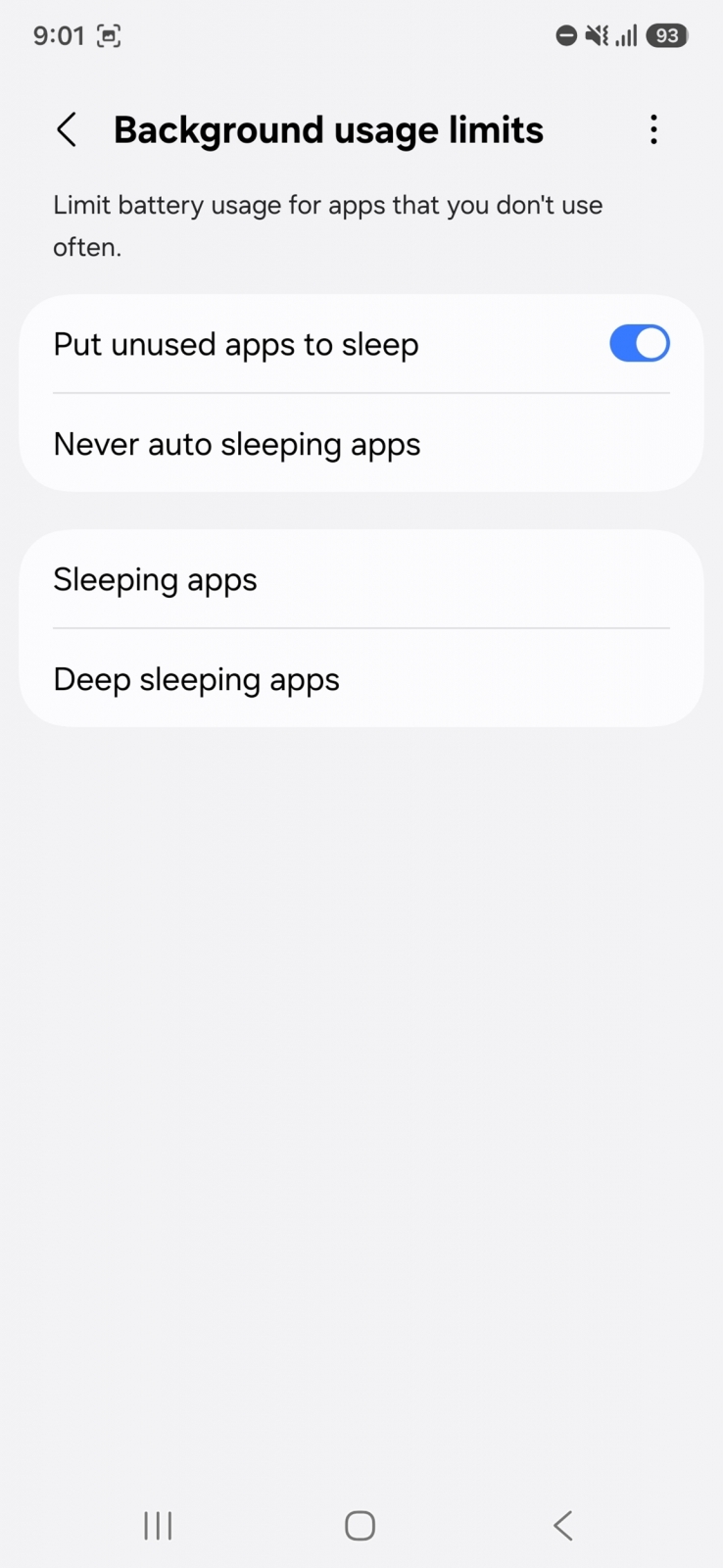Image resolution: width=723 pixels, height=1568 pixels.
Task: Tap the system home button
Action: coord(360,1525)
